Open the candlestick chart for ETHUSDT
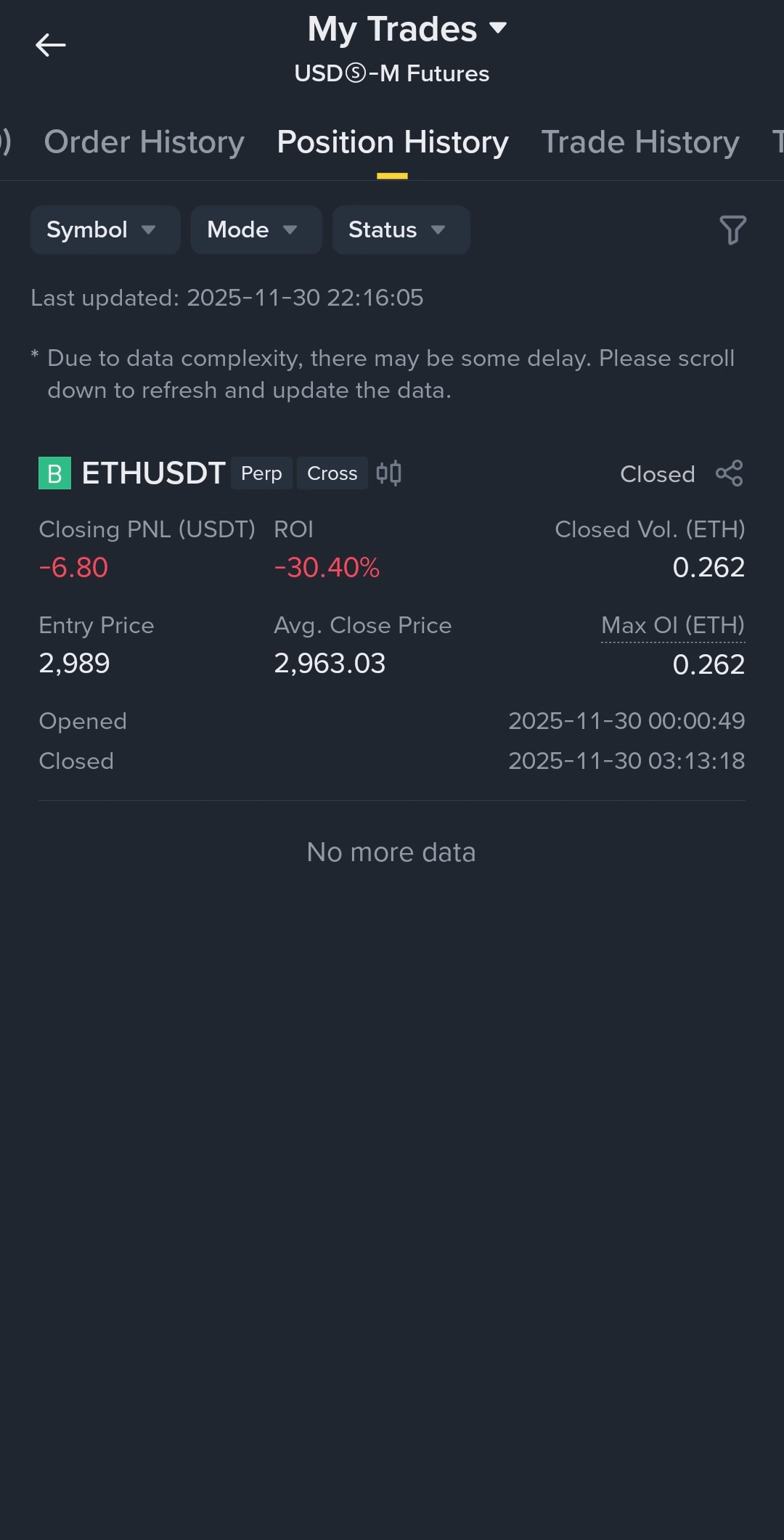Viewport: 784px width, 1540px height. tap(391, 473)
